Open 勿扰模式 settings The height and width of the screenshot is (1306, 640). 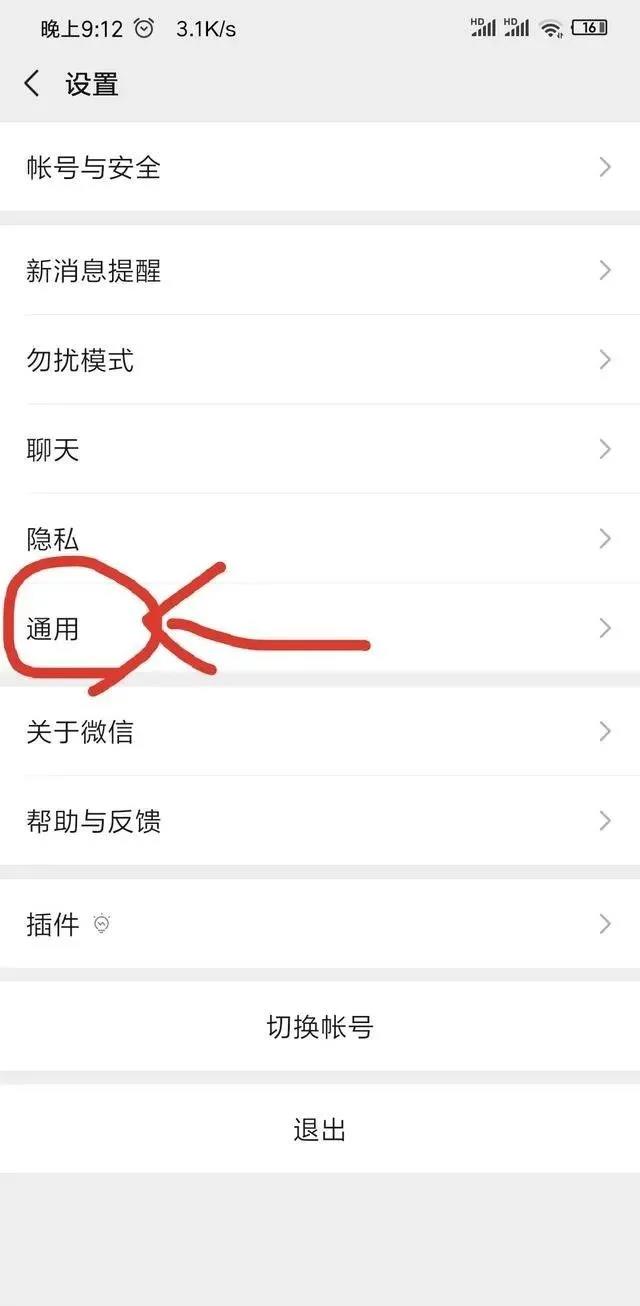pyautogui.click(x=320, y=360)
